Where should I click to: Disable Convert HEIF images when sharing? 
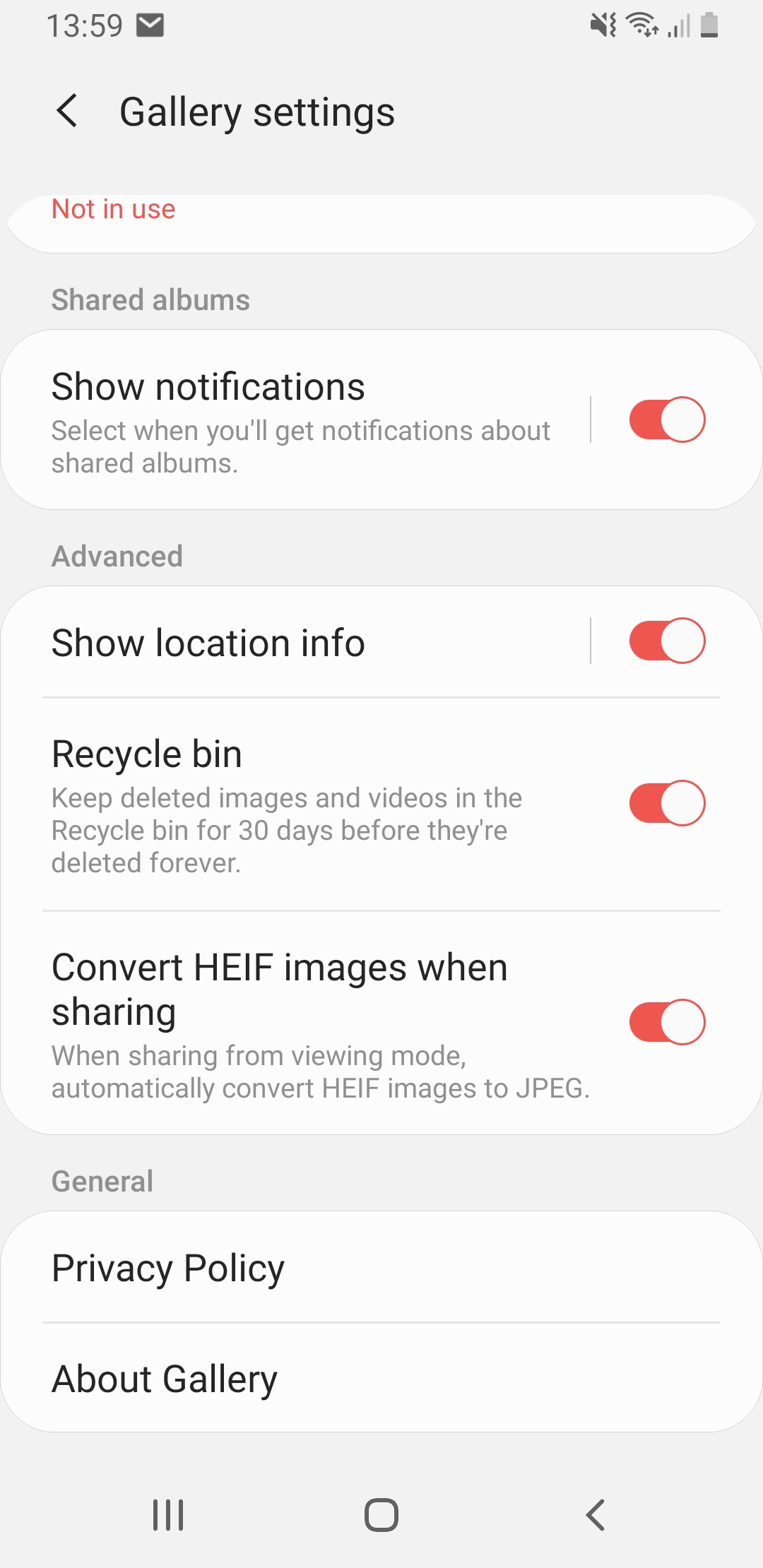(x=667, y=1022)
